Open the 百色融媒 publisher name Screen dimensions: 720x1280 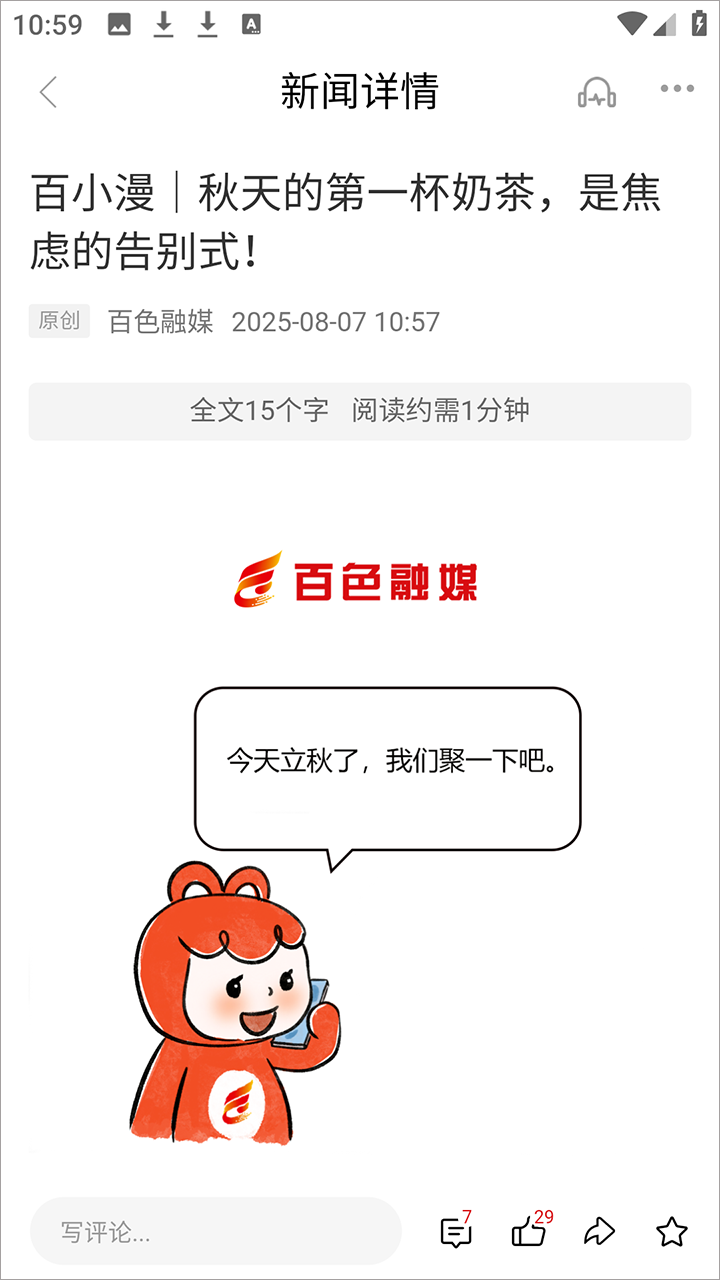[161, 322]
